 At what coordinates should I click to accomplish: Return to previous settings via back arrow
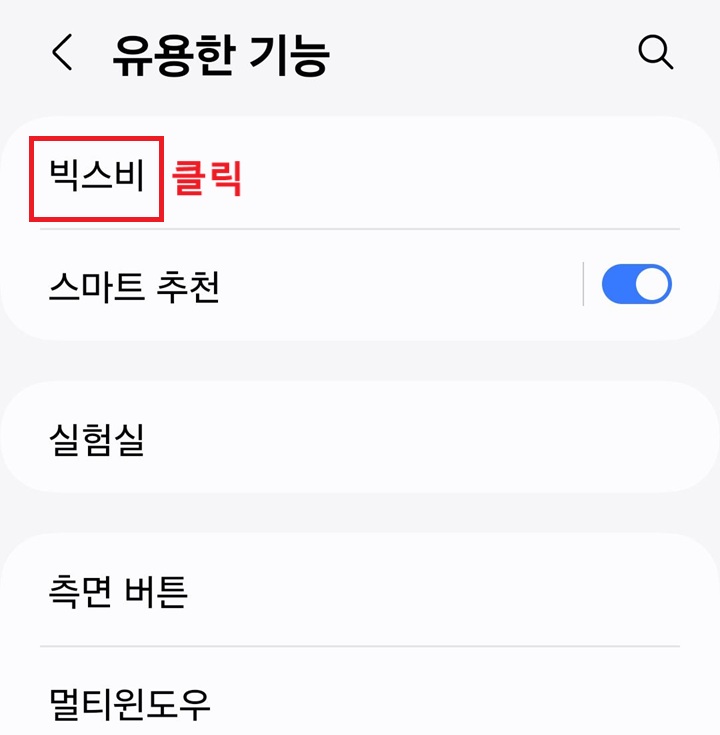coord(60,53)
